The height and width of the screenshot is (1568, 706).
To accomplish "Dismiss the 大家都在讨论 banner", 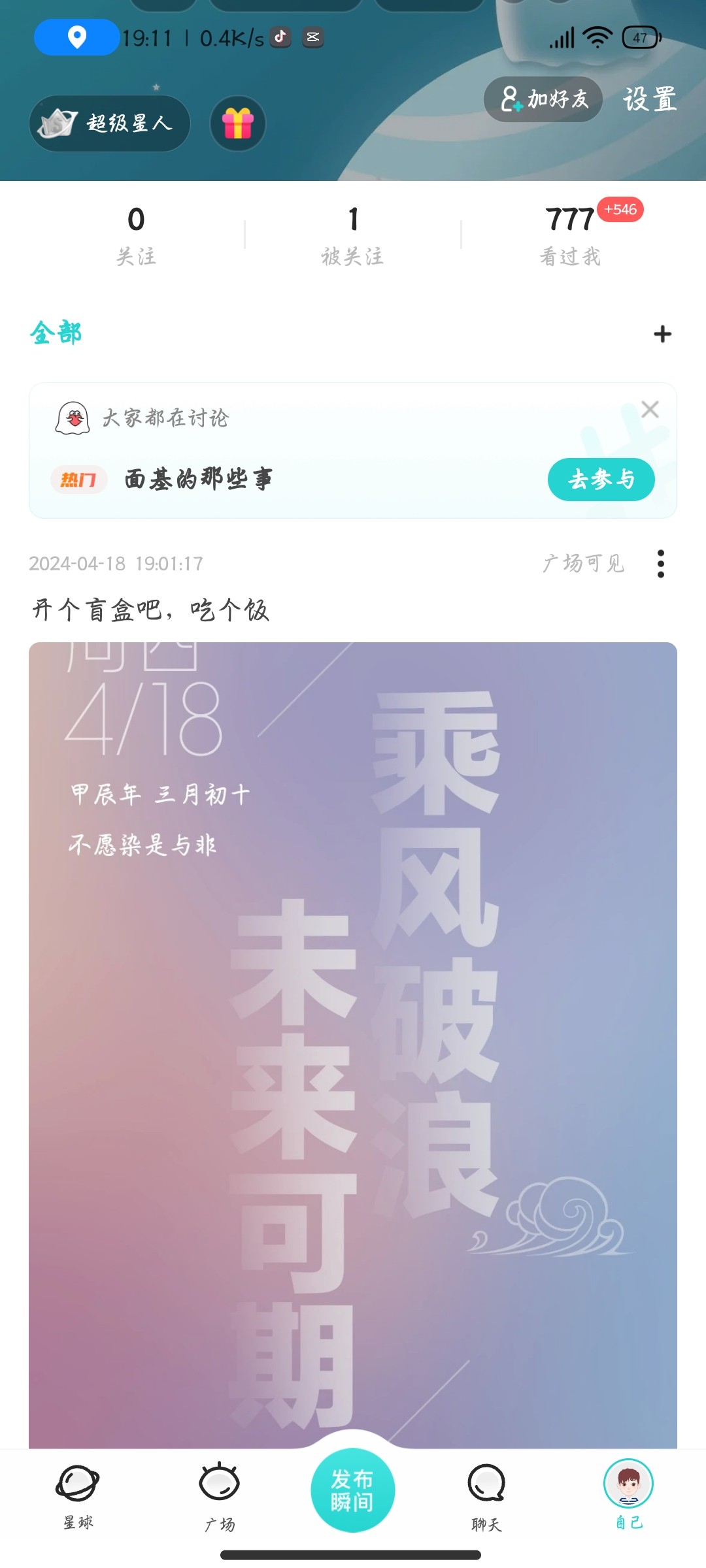I will (650, 410).
